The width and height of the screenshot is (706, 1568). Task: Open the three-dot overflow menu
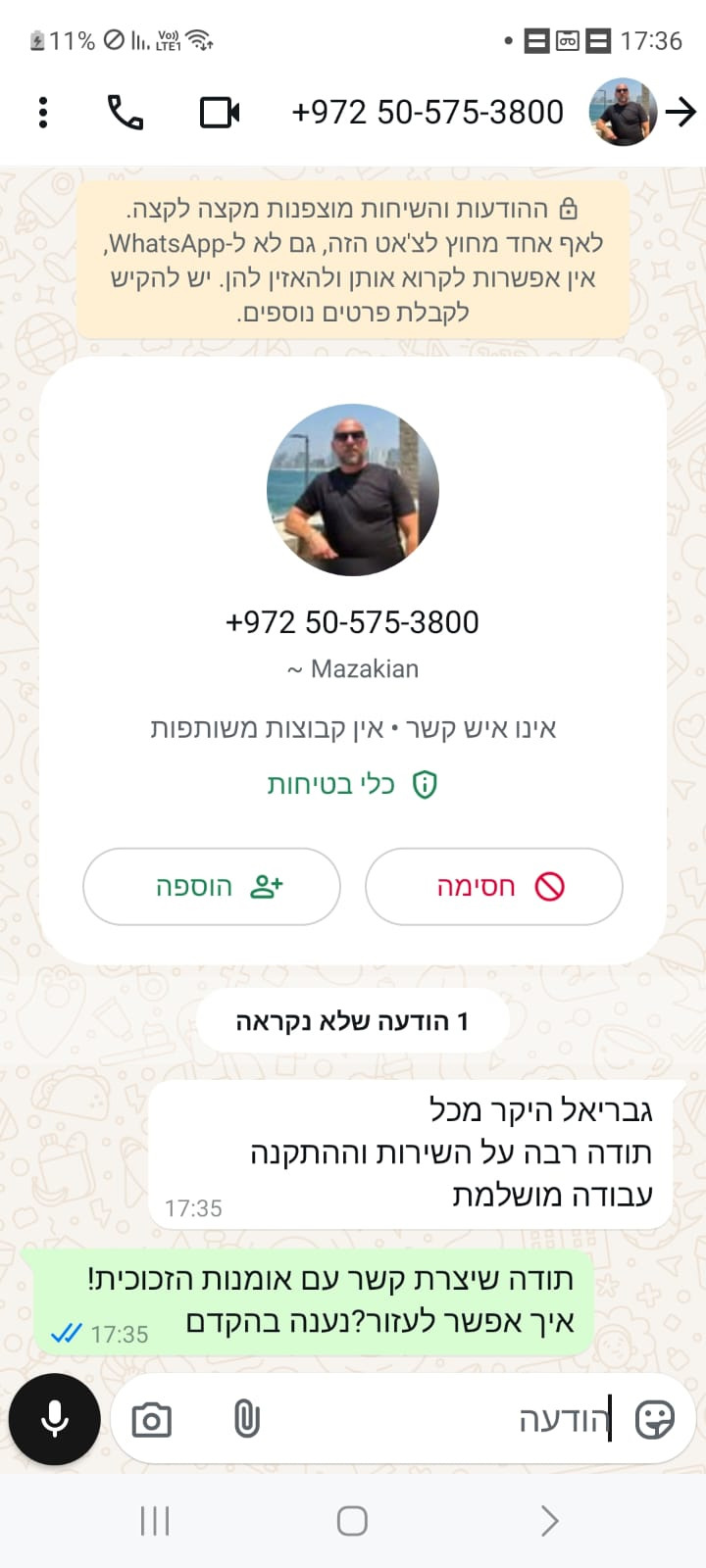click(x=42, y=112)
